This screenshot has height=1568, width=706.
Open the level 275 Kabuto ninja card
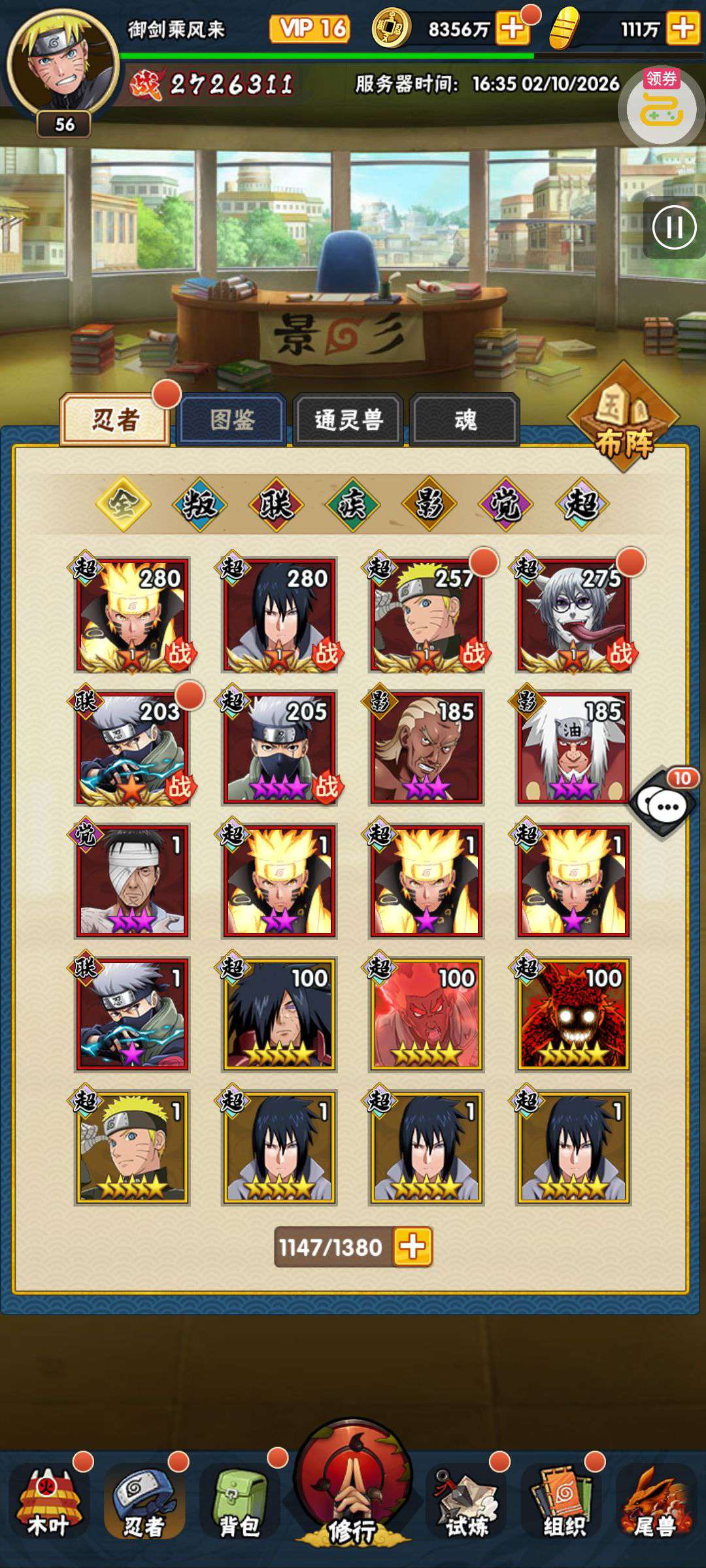(573, 615)
